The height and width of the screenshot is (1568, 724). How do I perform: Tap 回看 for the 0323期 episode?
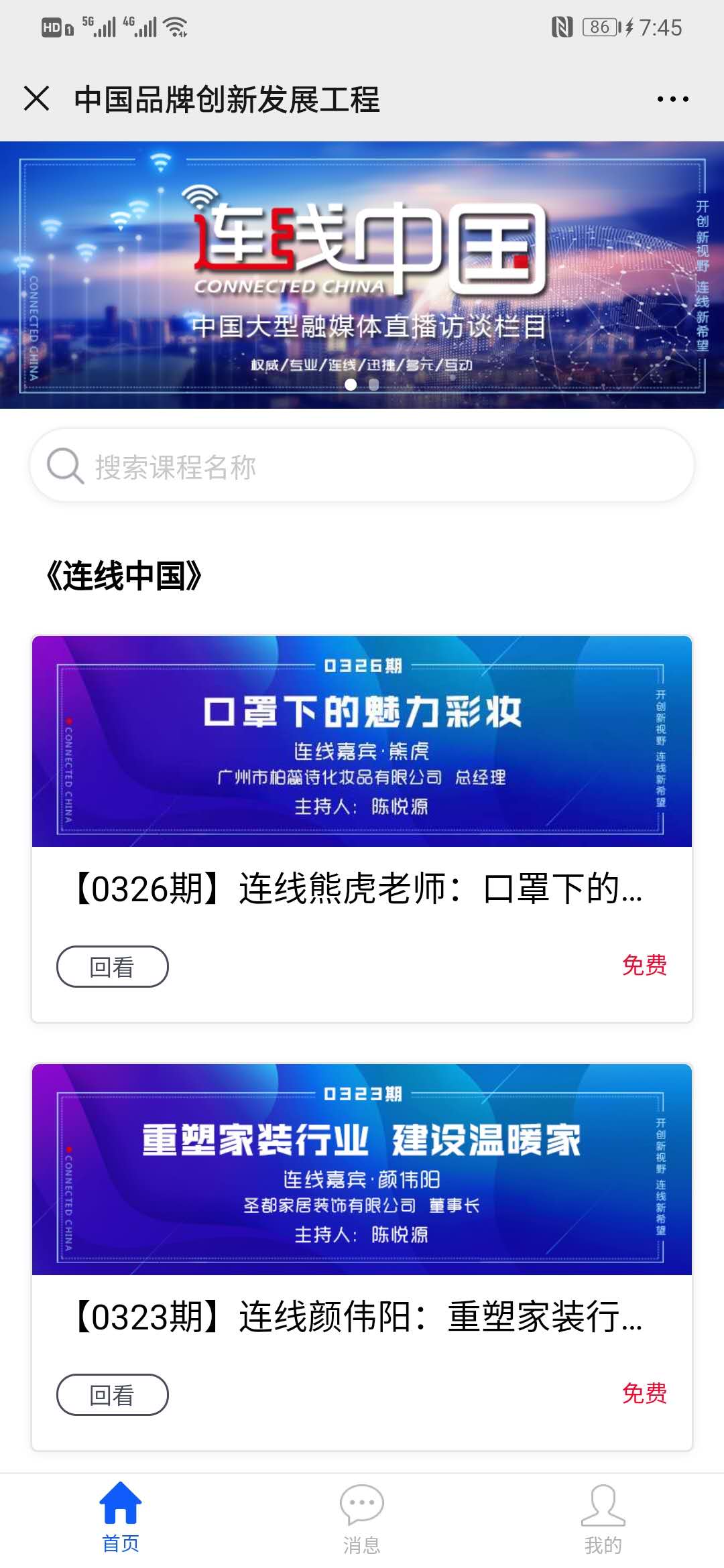pyautogui.click(x=112, y=1394)
